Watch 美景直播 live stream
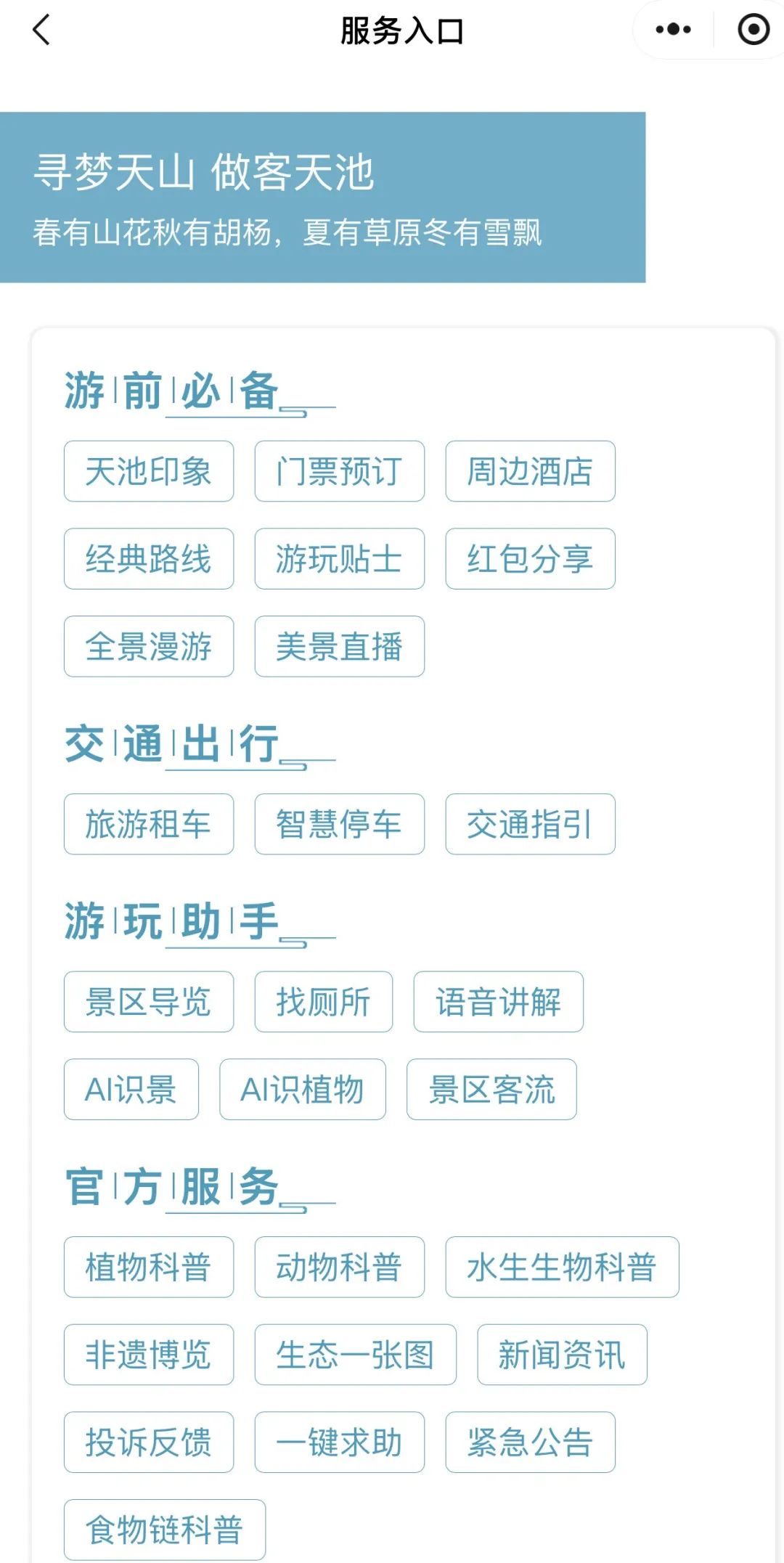The height and width of the screenshot is (1563, 784). [x=339, y=646]
